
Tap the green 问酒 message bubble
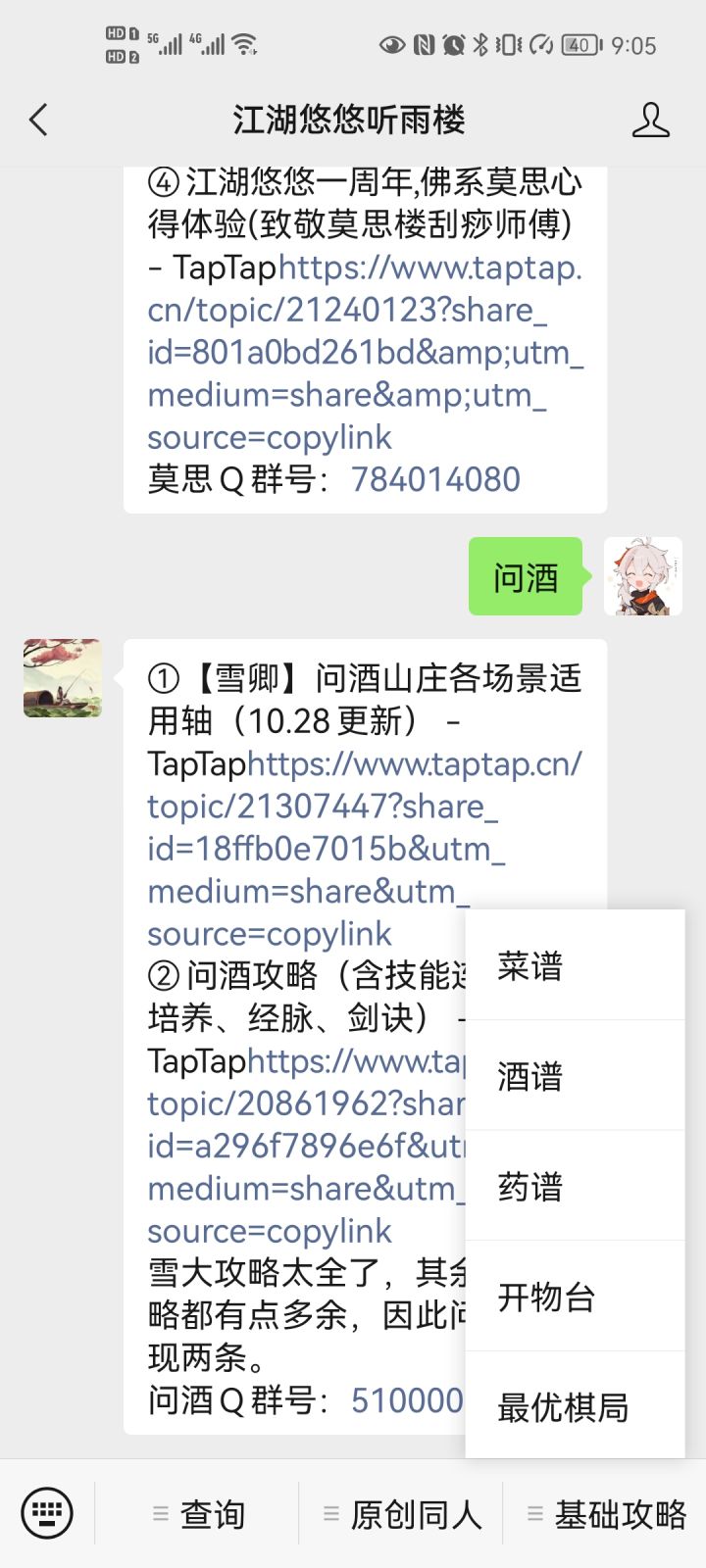[525, 576]
